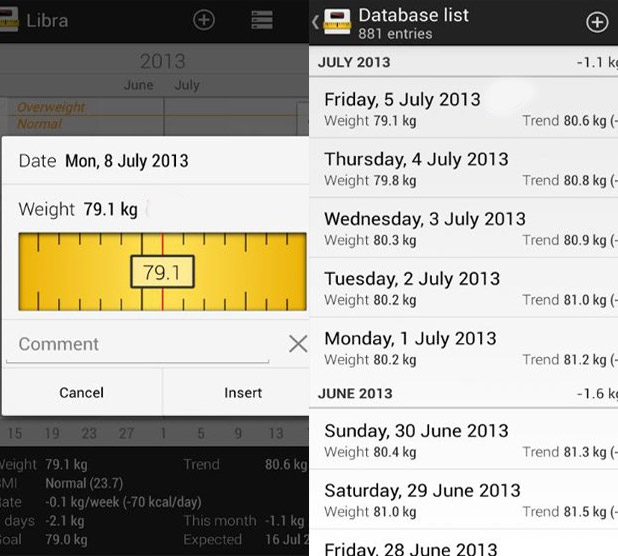Open entry for Friday, 5 July 2013
The height and width of the screenshot is (556, 618).
[x=465, y=110]
